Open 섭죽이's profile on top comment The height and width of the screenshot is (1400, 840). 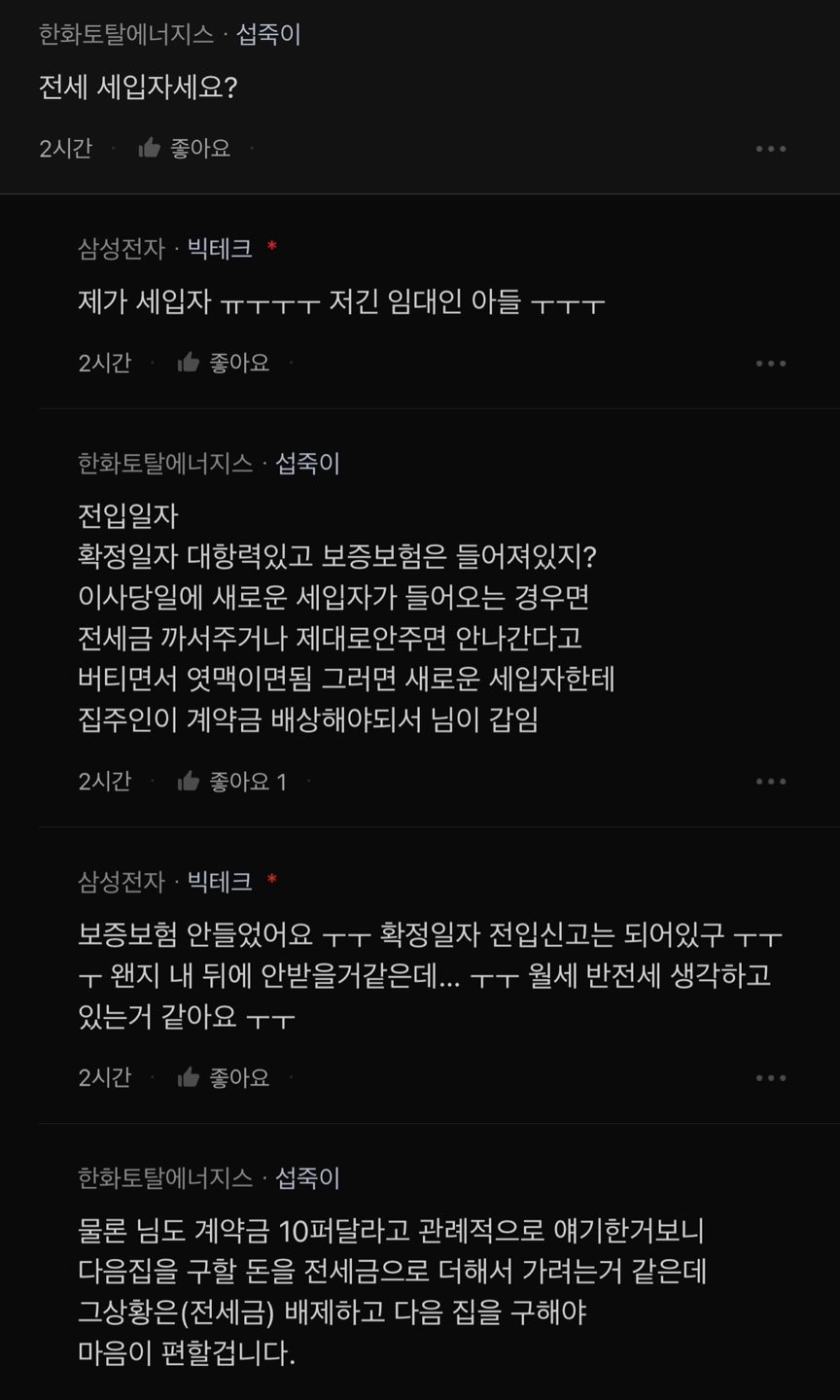point(269,35)
